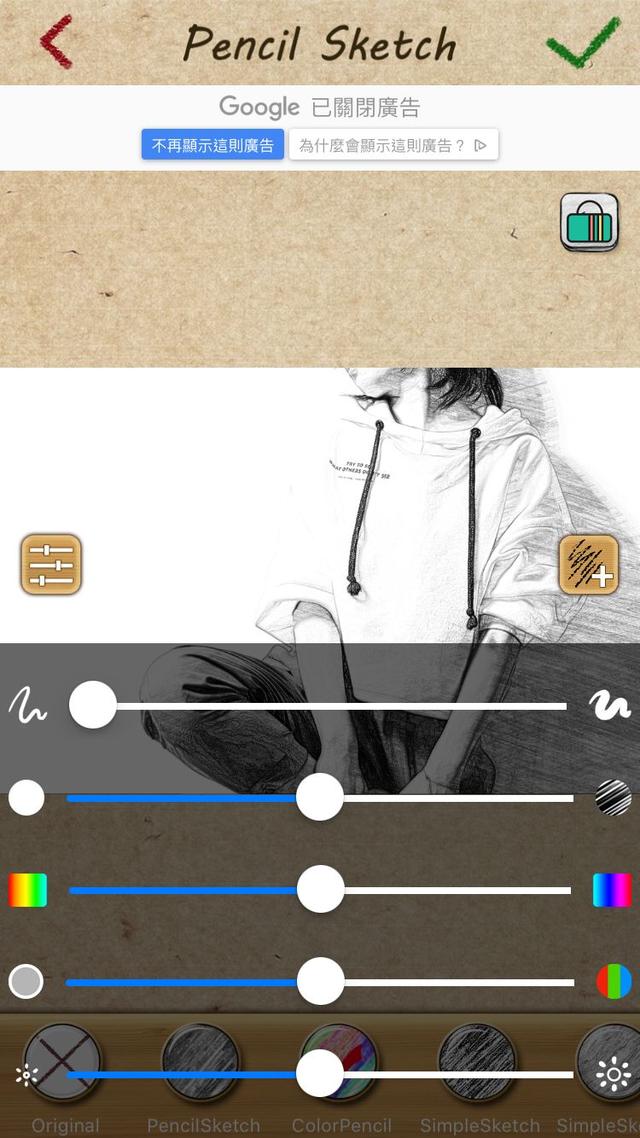Add a sketch layer with the plus icon

(x=588, y=565)
